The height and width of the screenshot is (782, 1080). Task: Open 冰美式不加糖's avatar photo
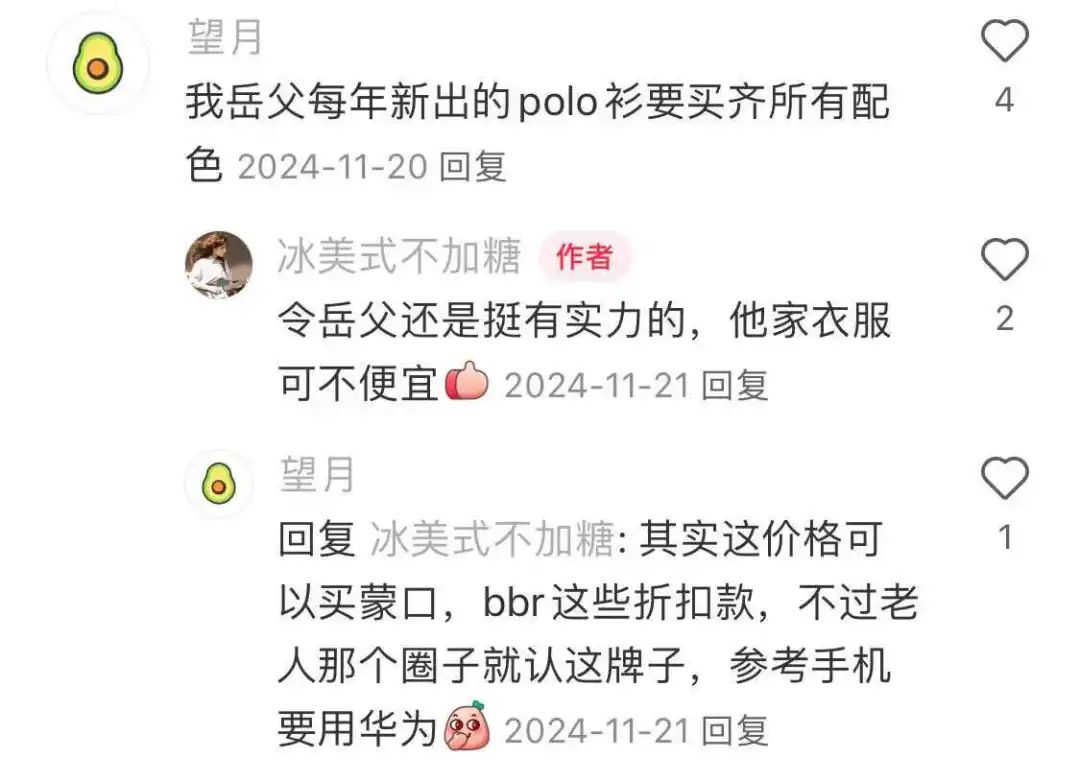pyautogui.click(x=219, y=264)
